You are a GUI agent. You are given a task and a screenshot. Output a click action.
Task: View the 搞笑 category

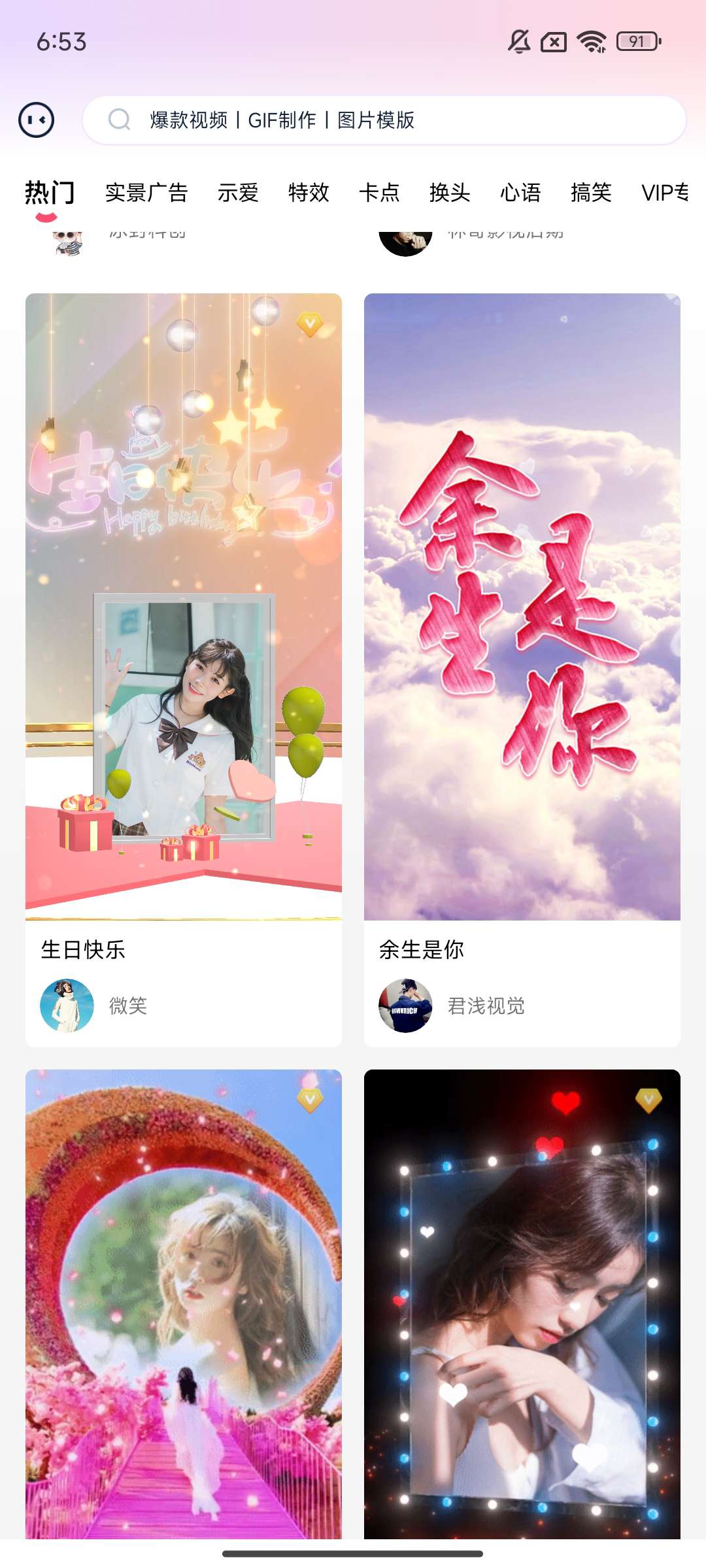[591, 193]
